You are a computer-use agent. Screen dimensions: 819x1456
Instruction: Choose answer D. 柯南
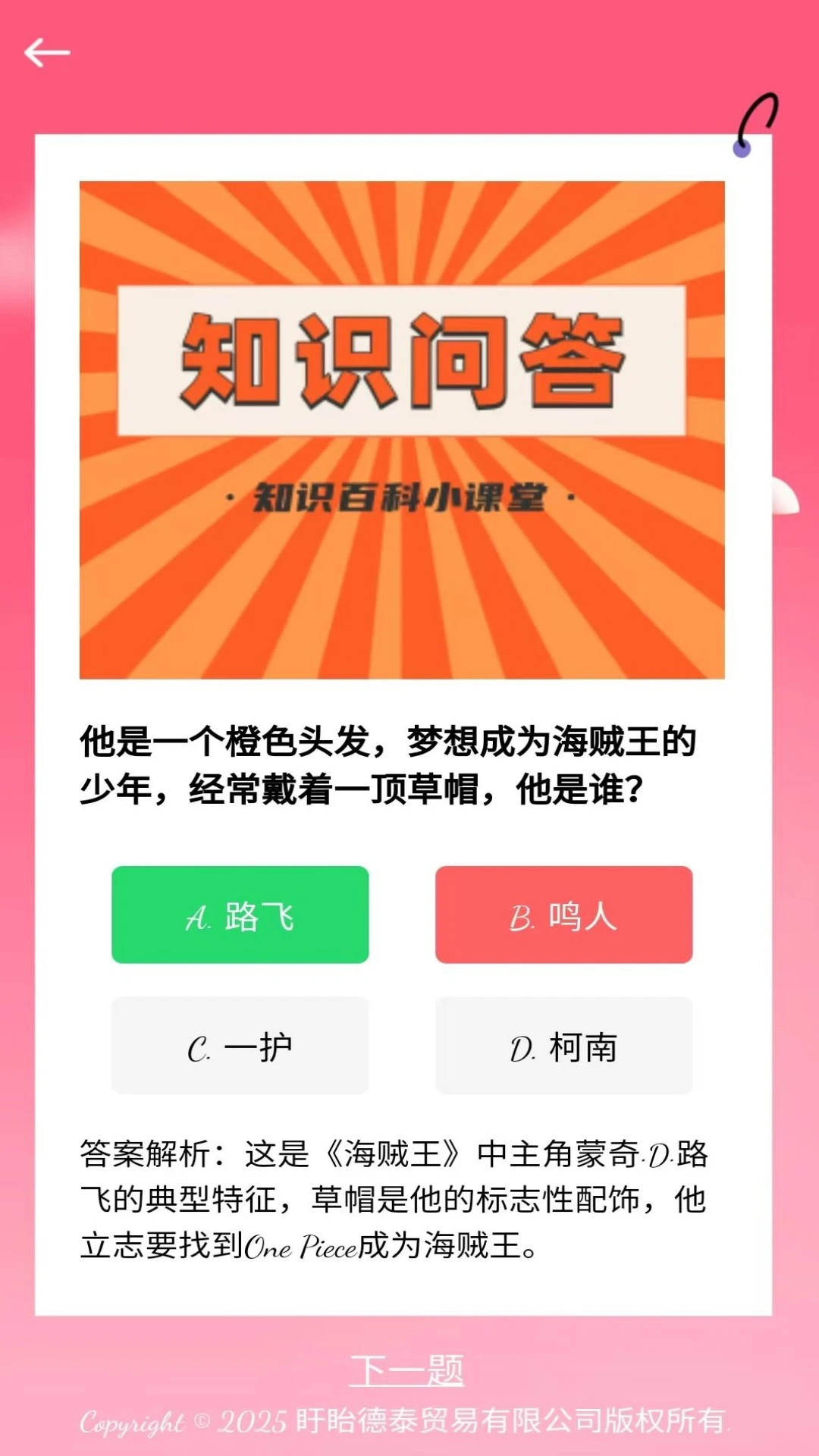click(x=563, y=1046)
